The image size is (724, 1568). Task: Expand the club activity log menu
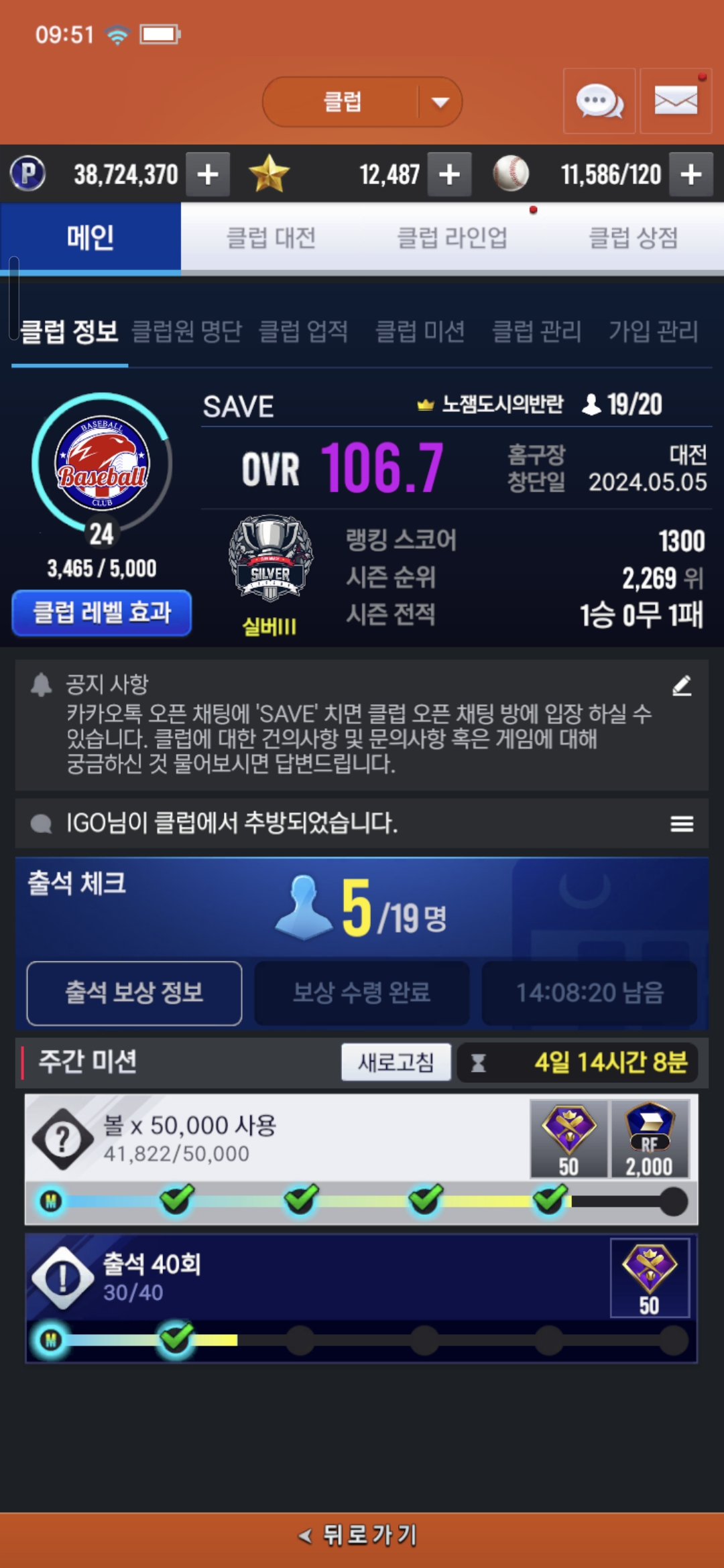[x=682, y=824]
